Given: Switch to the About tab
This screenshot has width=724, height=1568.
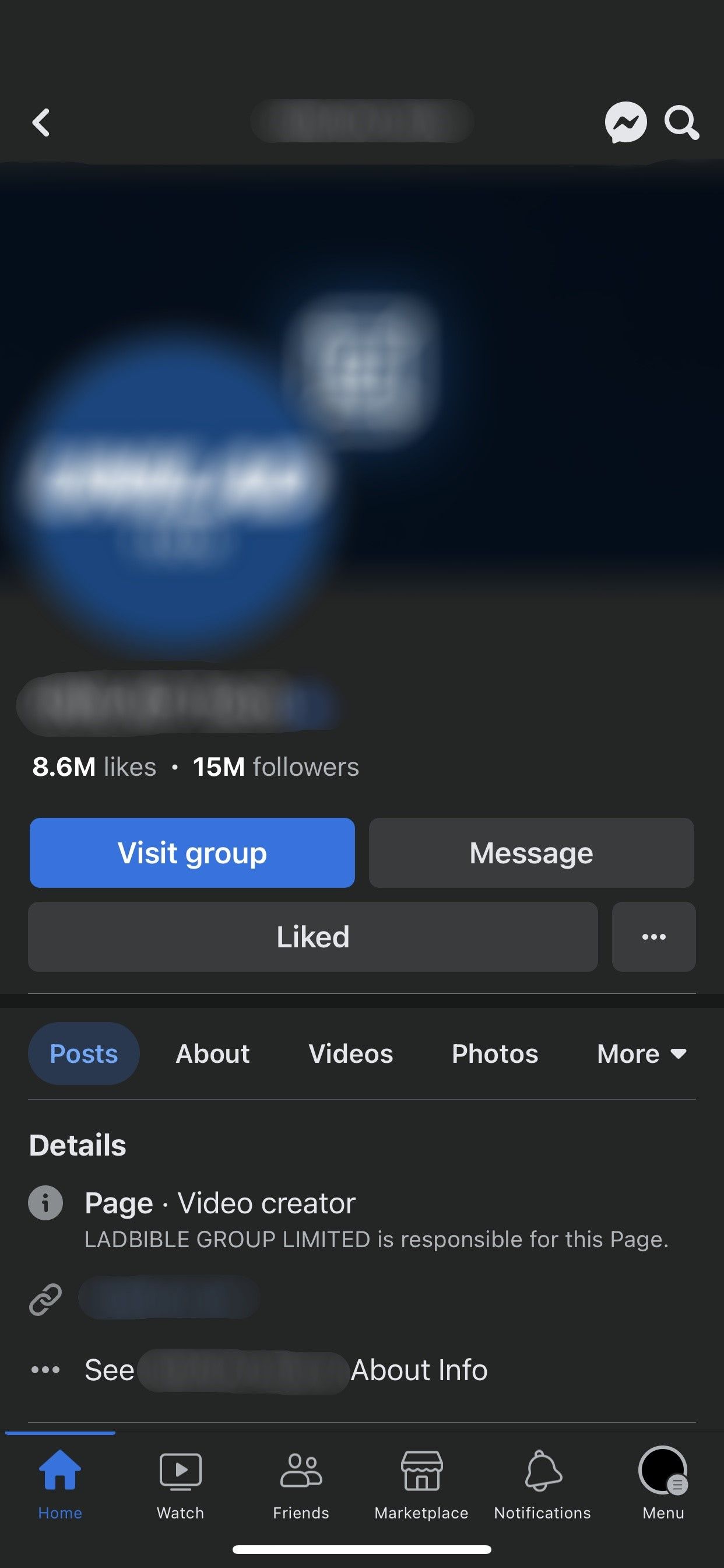Looking at the screenshot, I should click(212, 1053).
